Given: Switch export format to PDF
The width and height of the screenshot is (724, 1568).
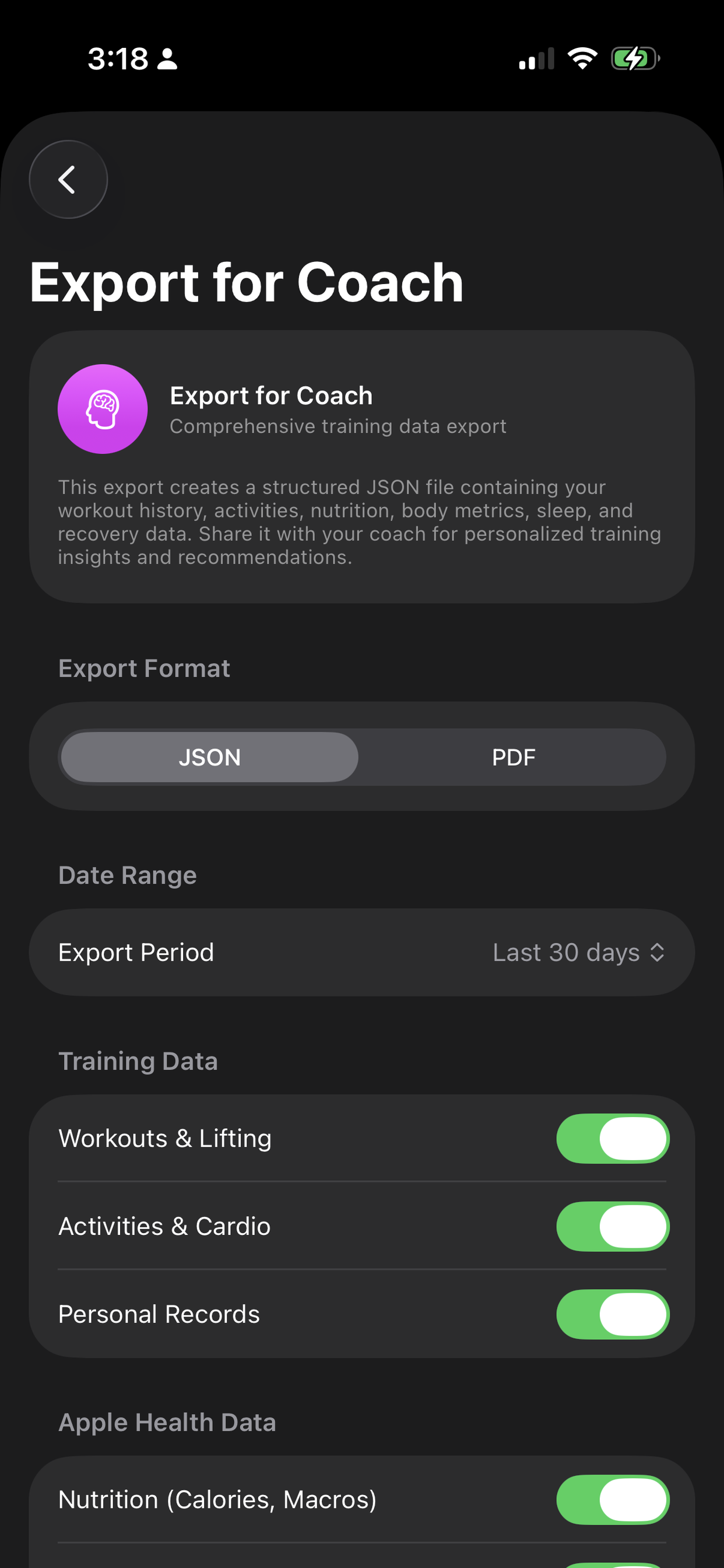Looking at the screenshot, I should click(x=513, y=757).
